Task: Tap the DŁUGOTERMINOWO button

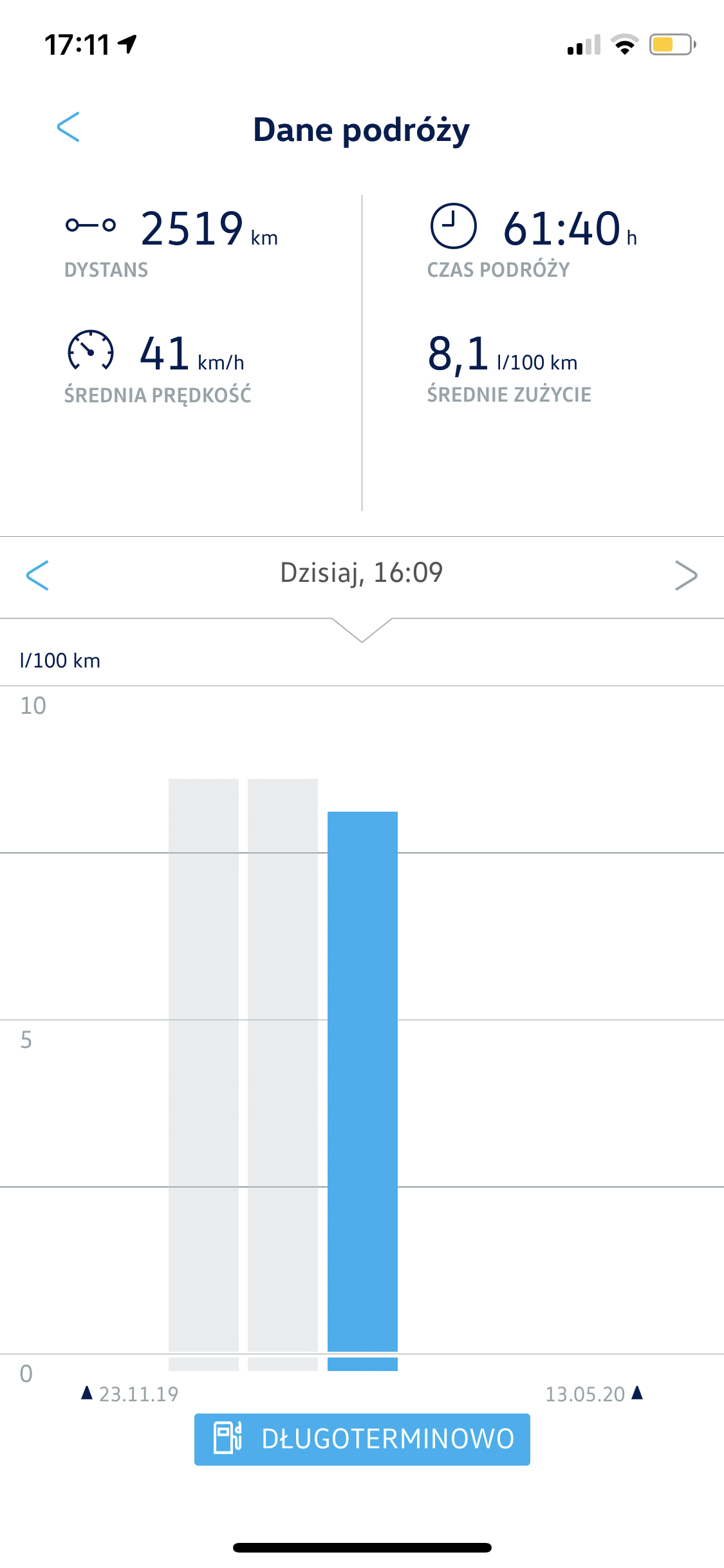Action: pos(362,1439)
